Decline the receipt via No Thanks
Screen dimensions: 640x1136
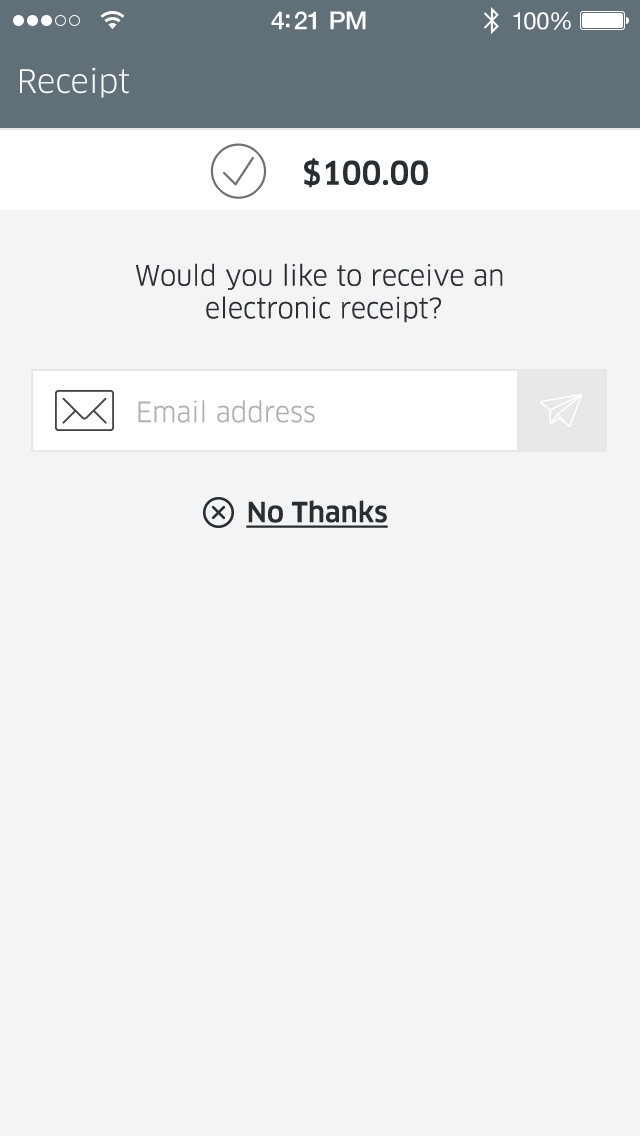(x=295, y=512)
